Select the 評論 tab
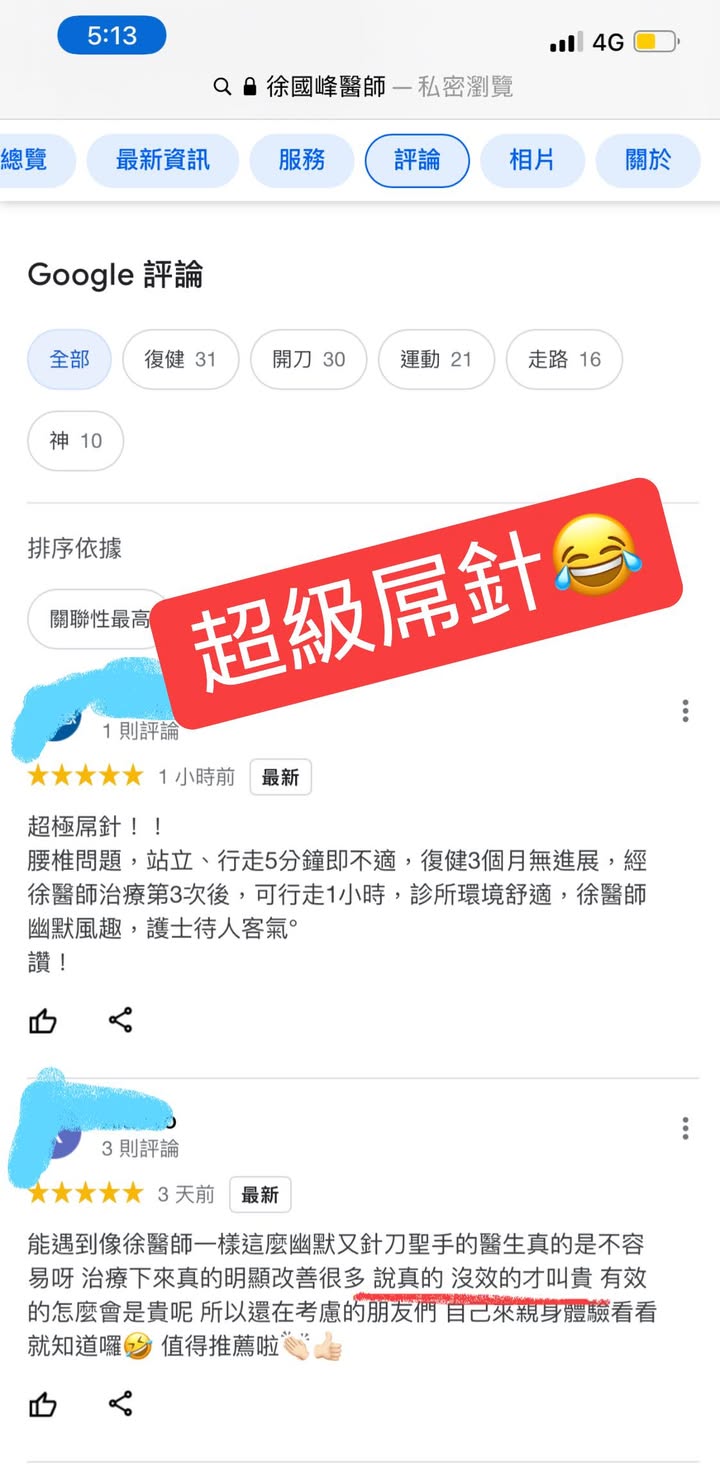Image resolution: width=720 pixels, height=1465 pixels. pyautogui.click(x=417, y=160)
